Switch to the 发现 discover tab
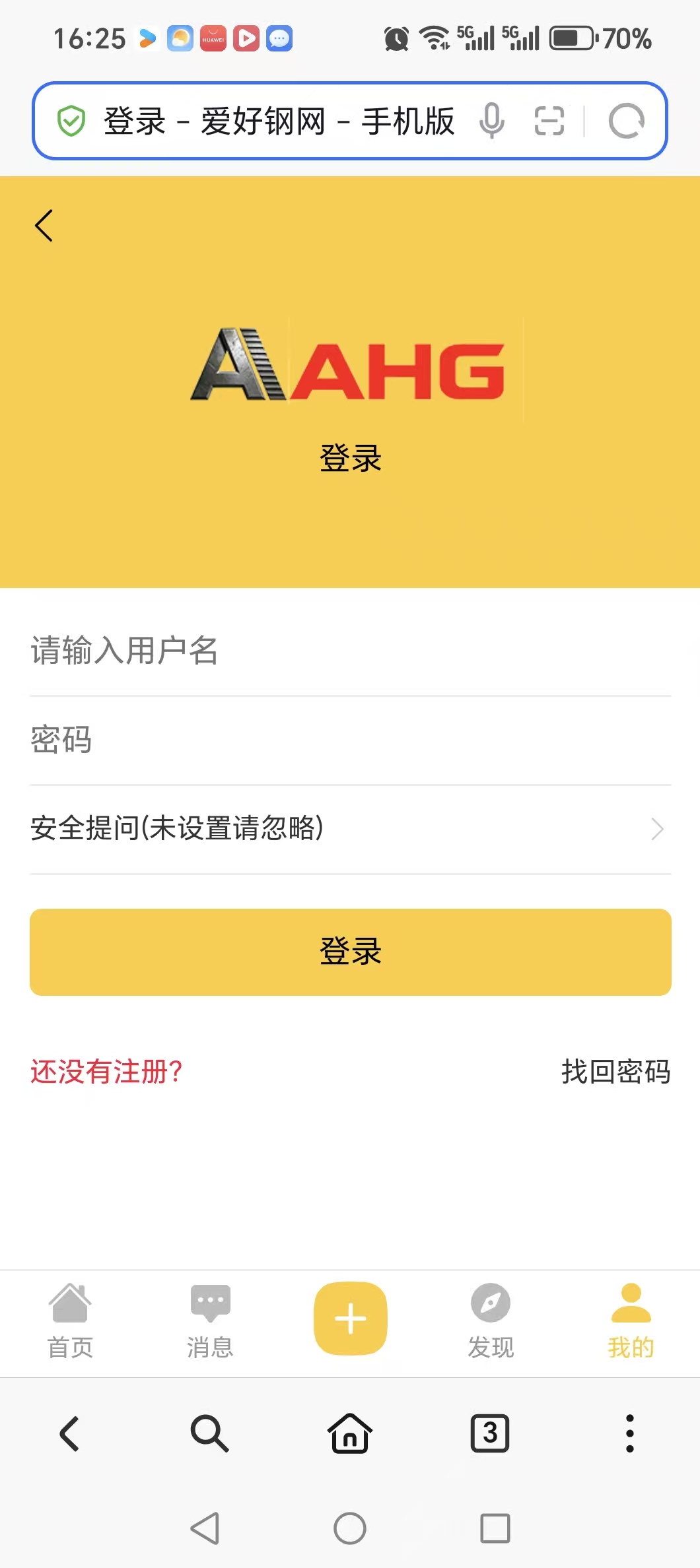The width and height of the screenshot is (700, 1568). (490, 1321)
